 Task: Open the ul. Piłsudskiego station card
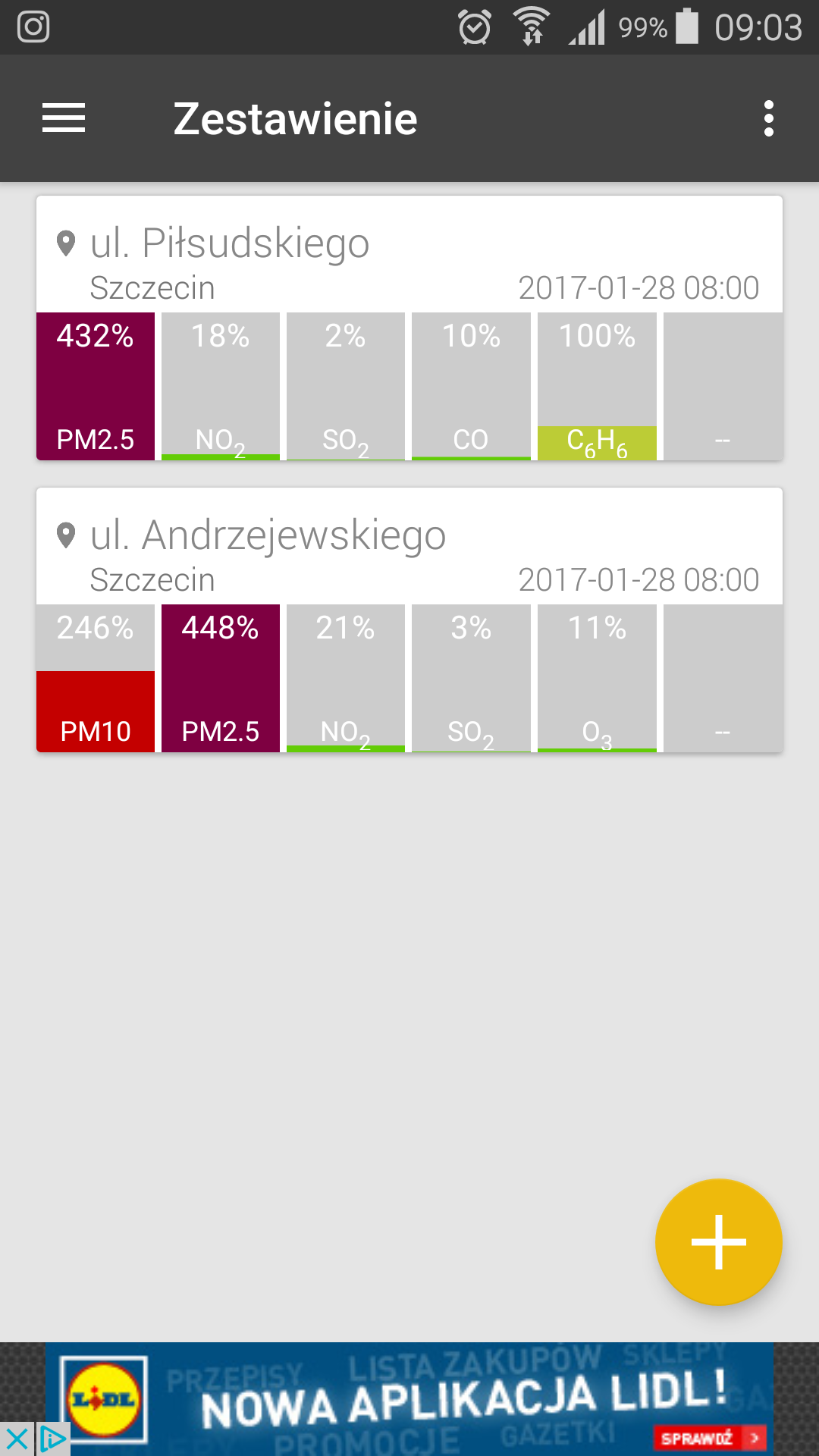tap(409, 258)
